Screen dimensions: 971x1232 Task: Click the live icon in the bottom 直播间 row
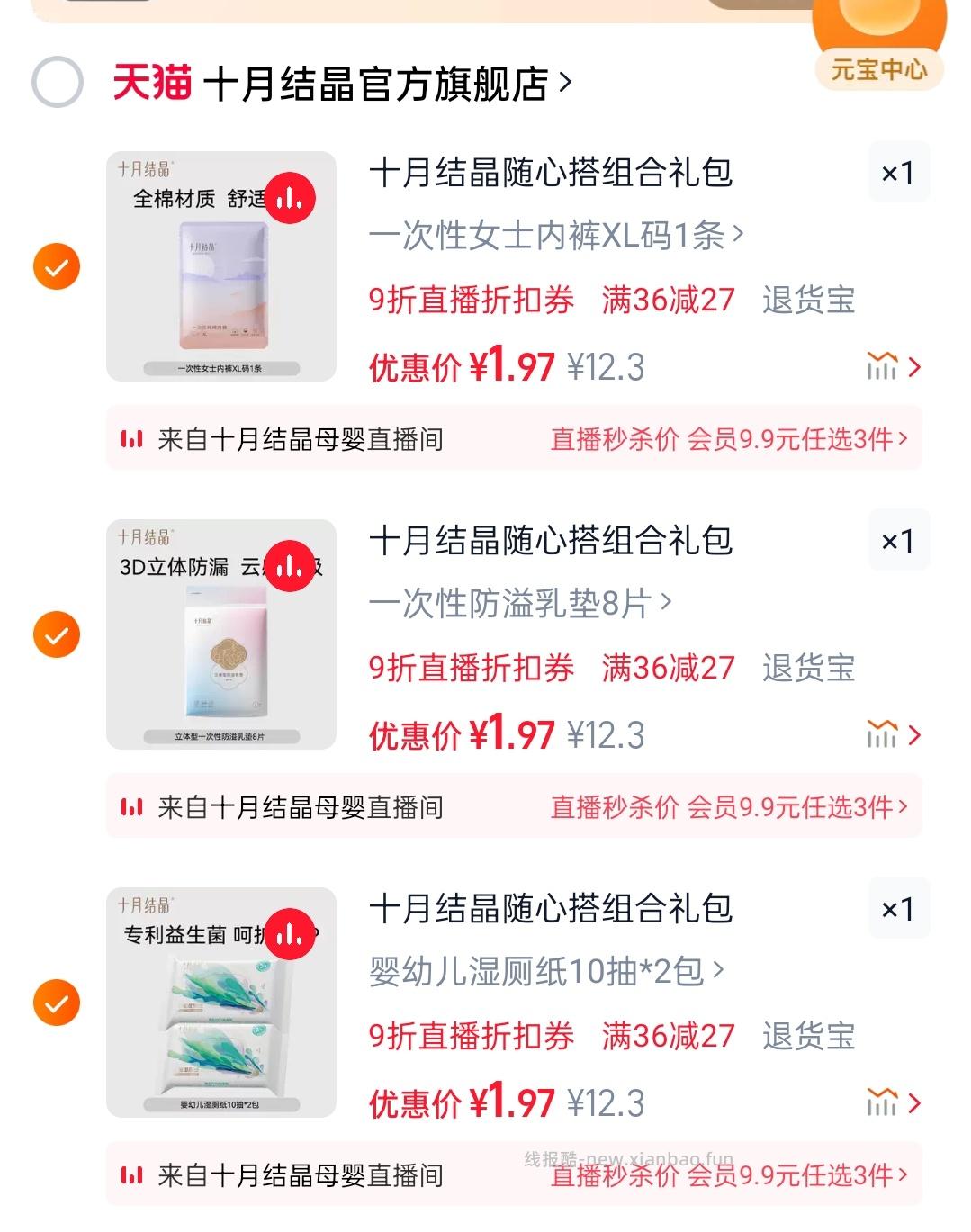coord(133,1174)
